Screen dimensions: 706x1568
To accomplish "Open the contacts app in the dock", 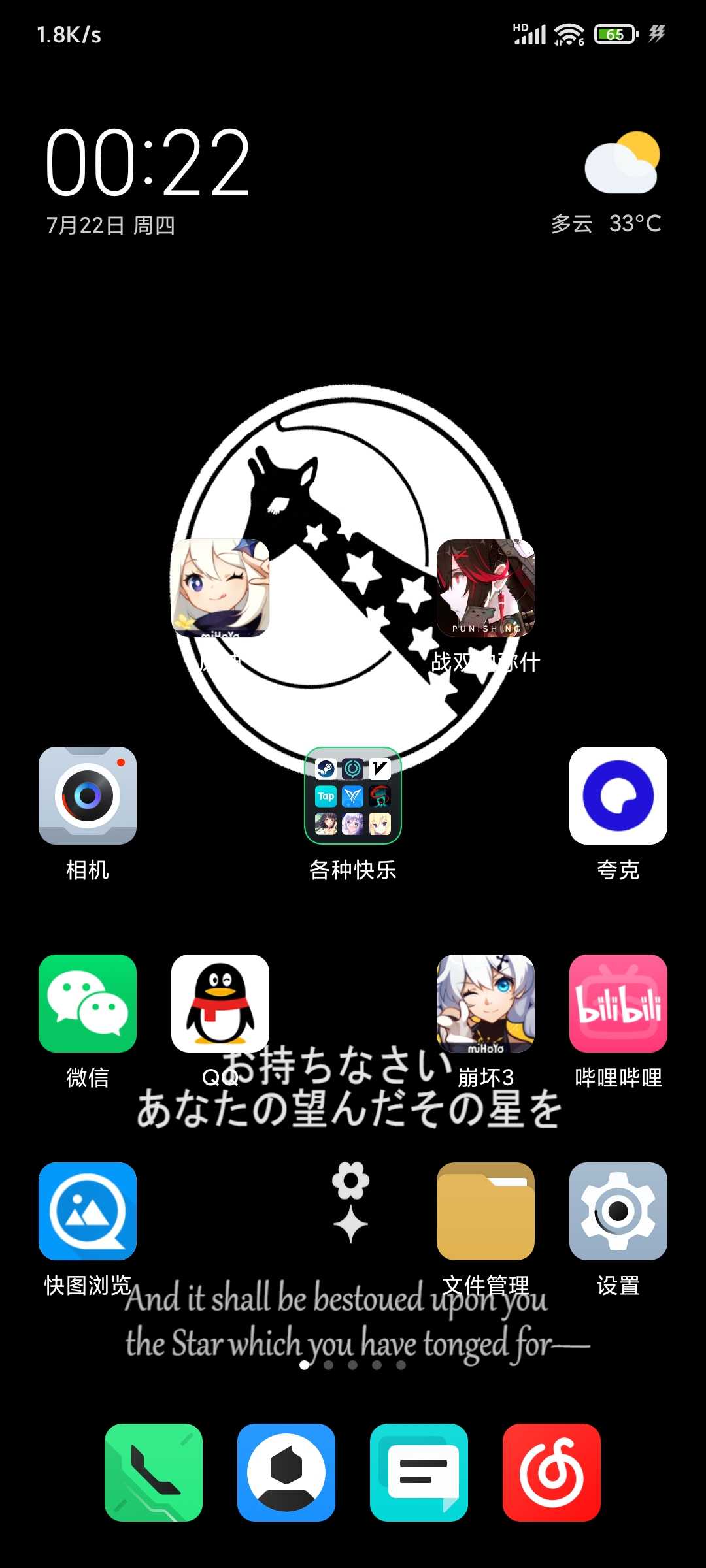I will click(x=286, y=1473).
